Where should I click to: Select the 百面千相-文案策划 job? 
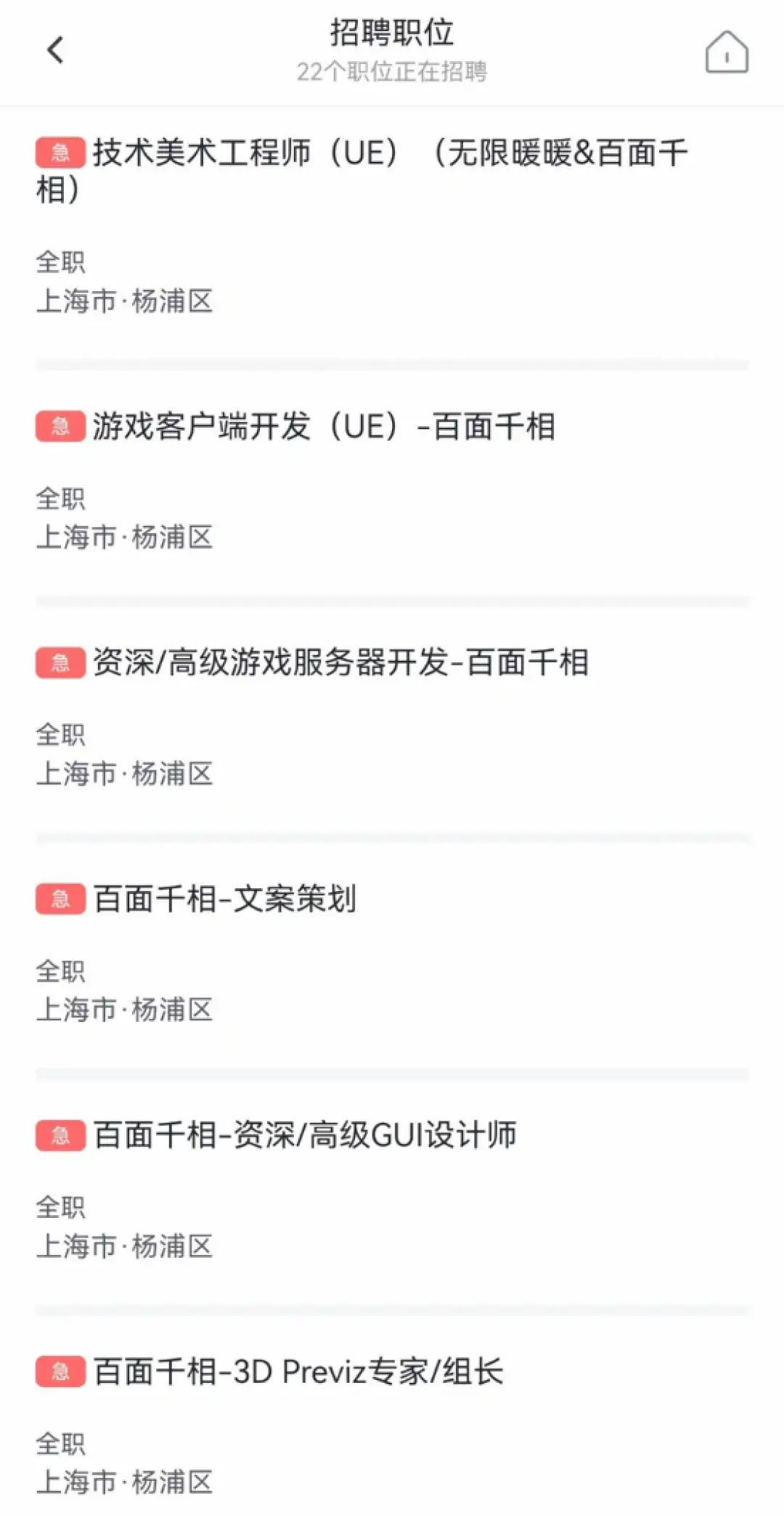point(225,899)
